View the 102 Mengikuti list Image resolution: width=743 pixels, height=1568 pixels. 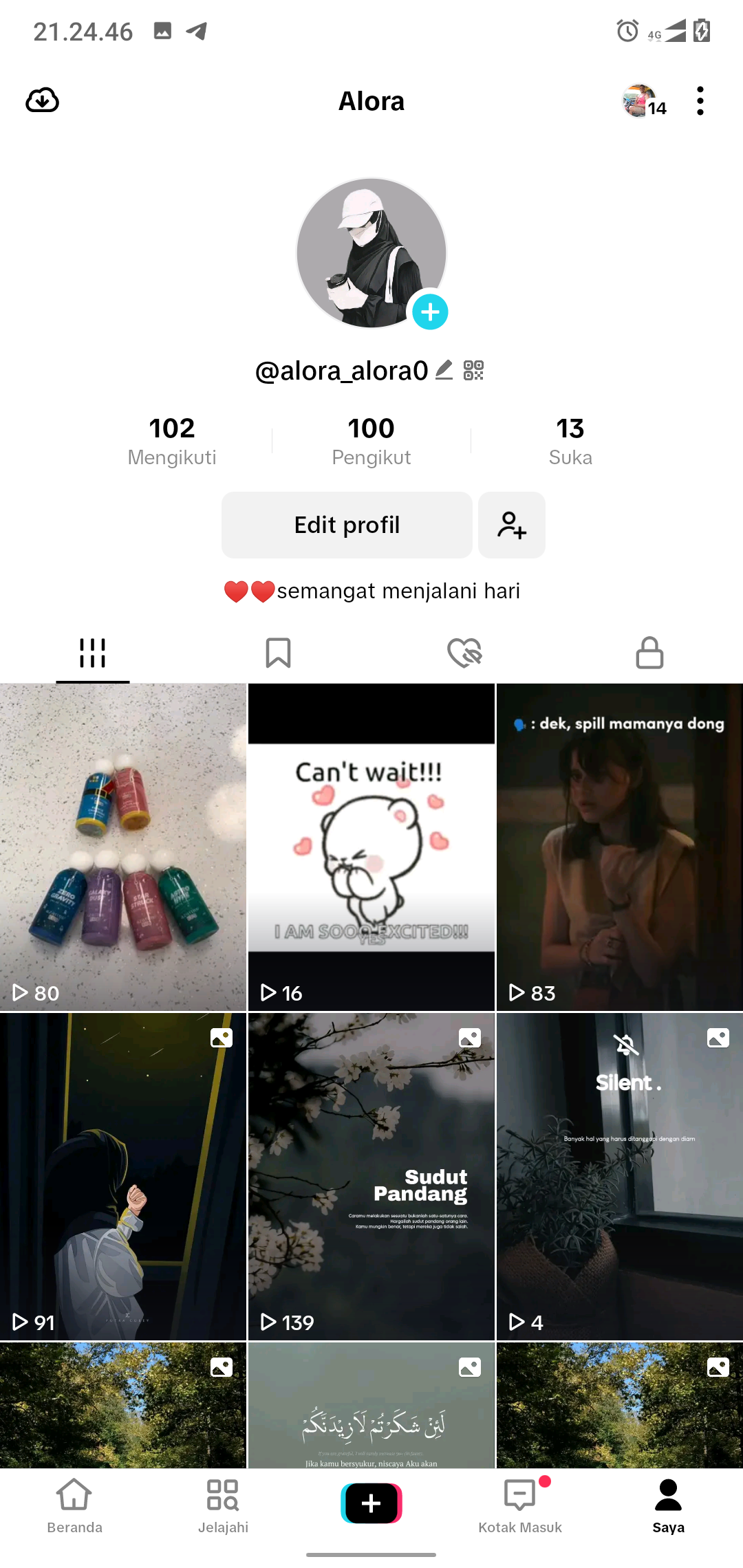[172, 440]
